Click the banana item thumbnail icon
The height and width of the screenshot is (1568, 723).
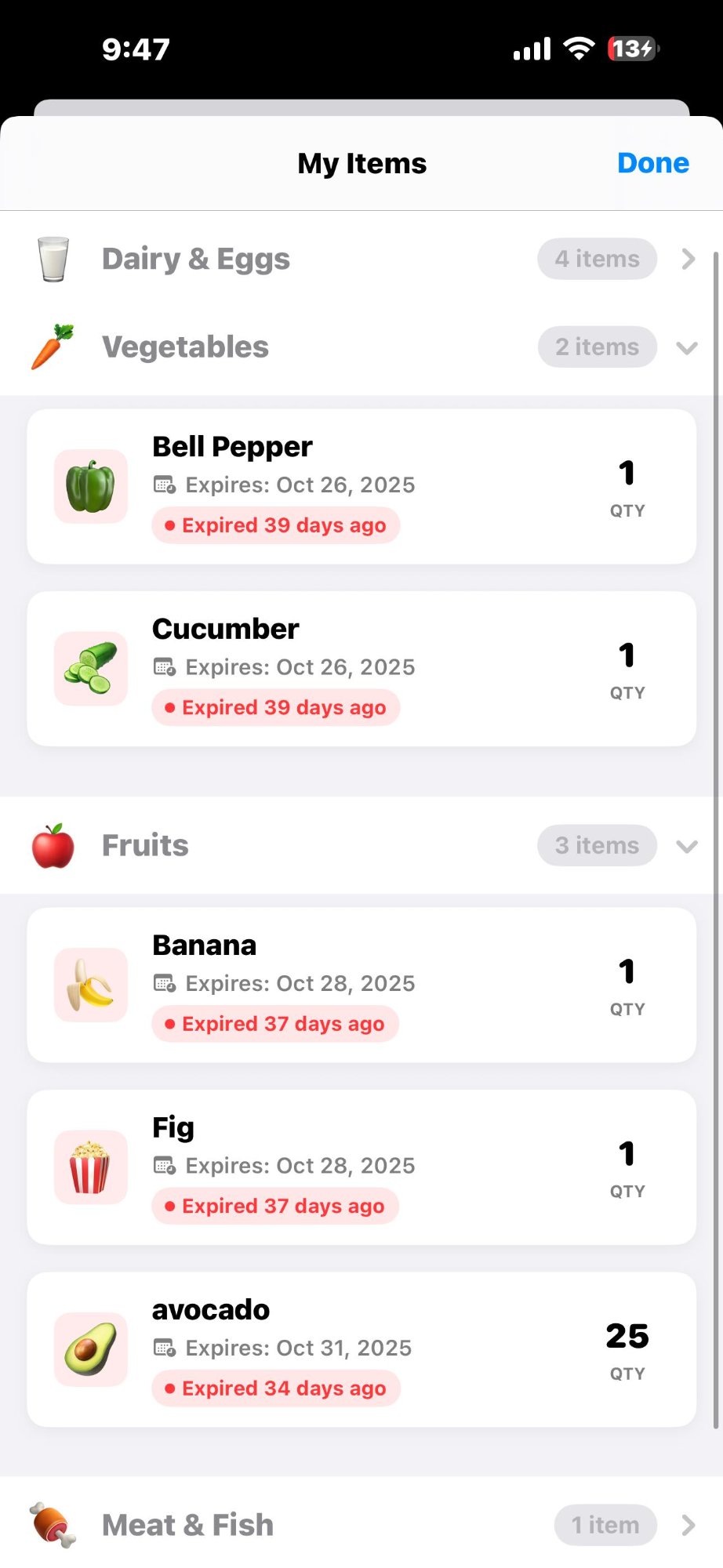[90, 985]
